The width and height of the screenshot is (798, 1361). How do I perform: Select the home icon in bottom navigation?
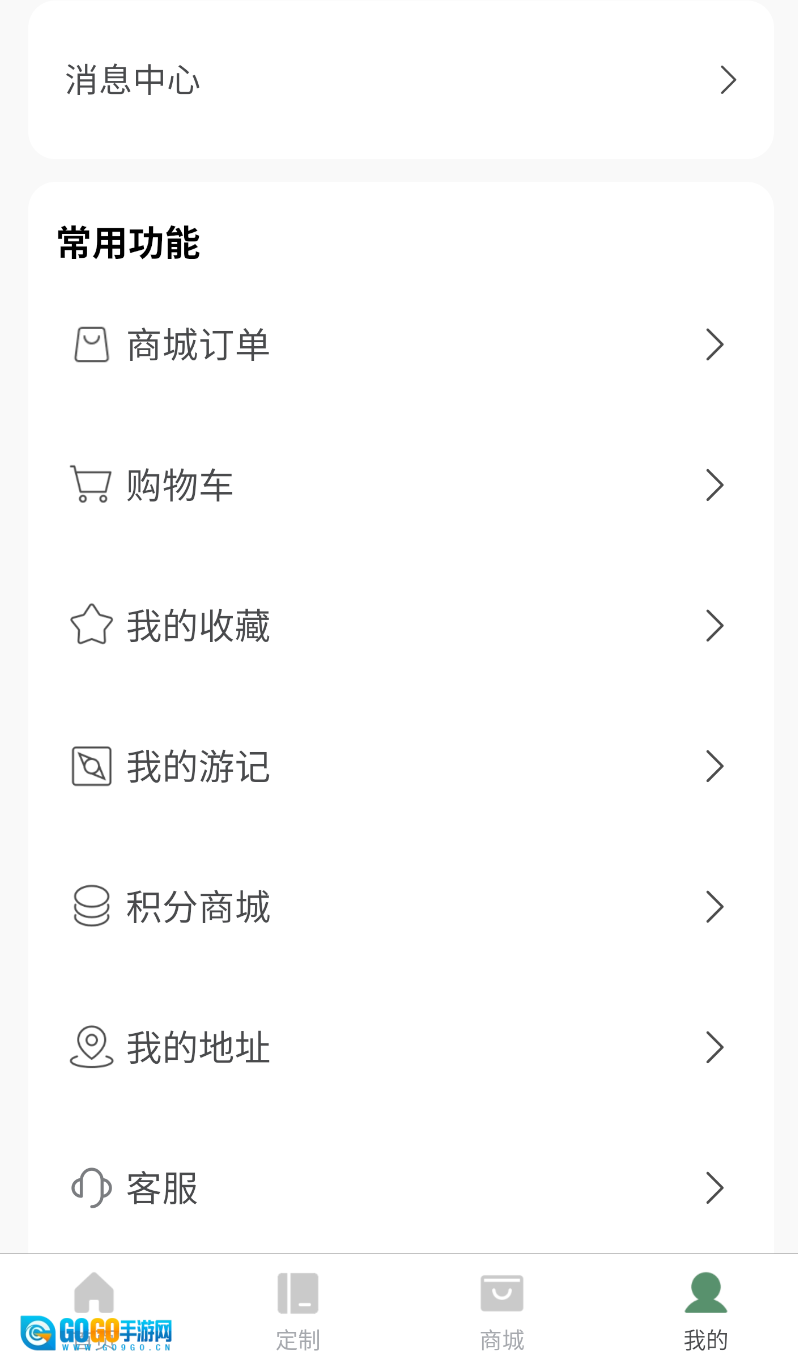click(93, 1292)
